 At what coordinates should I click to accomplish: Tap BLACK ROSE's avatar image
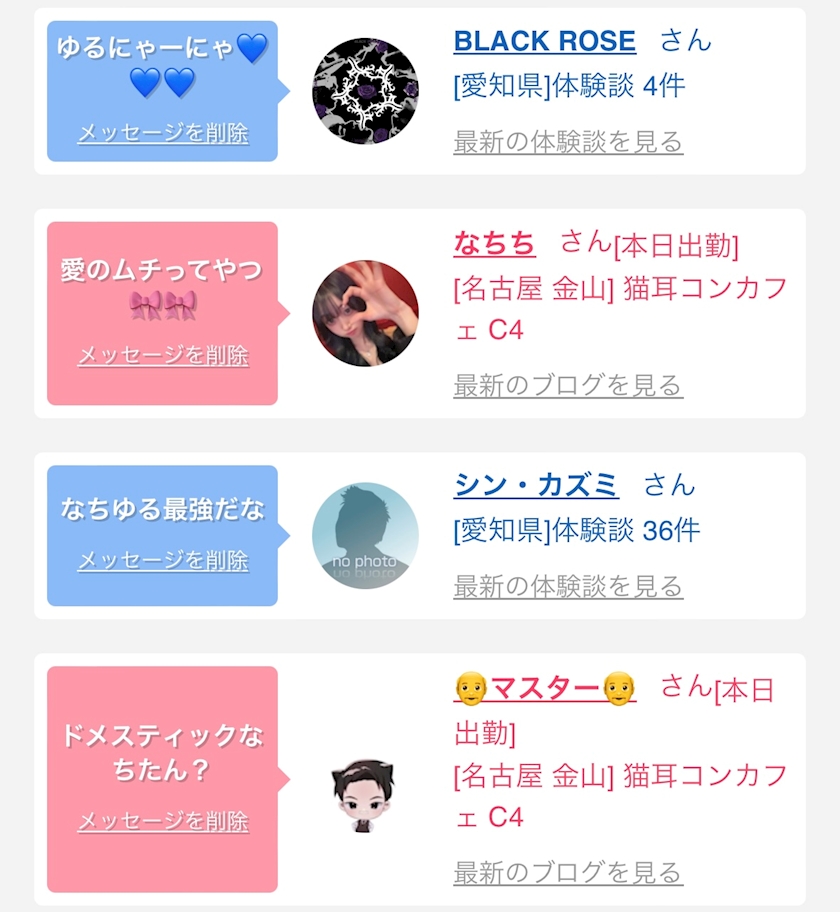point(365,91)
